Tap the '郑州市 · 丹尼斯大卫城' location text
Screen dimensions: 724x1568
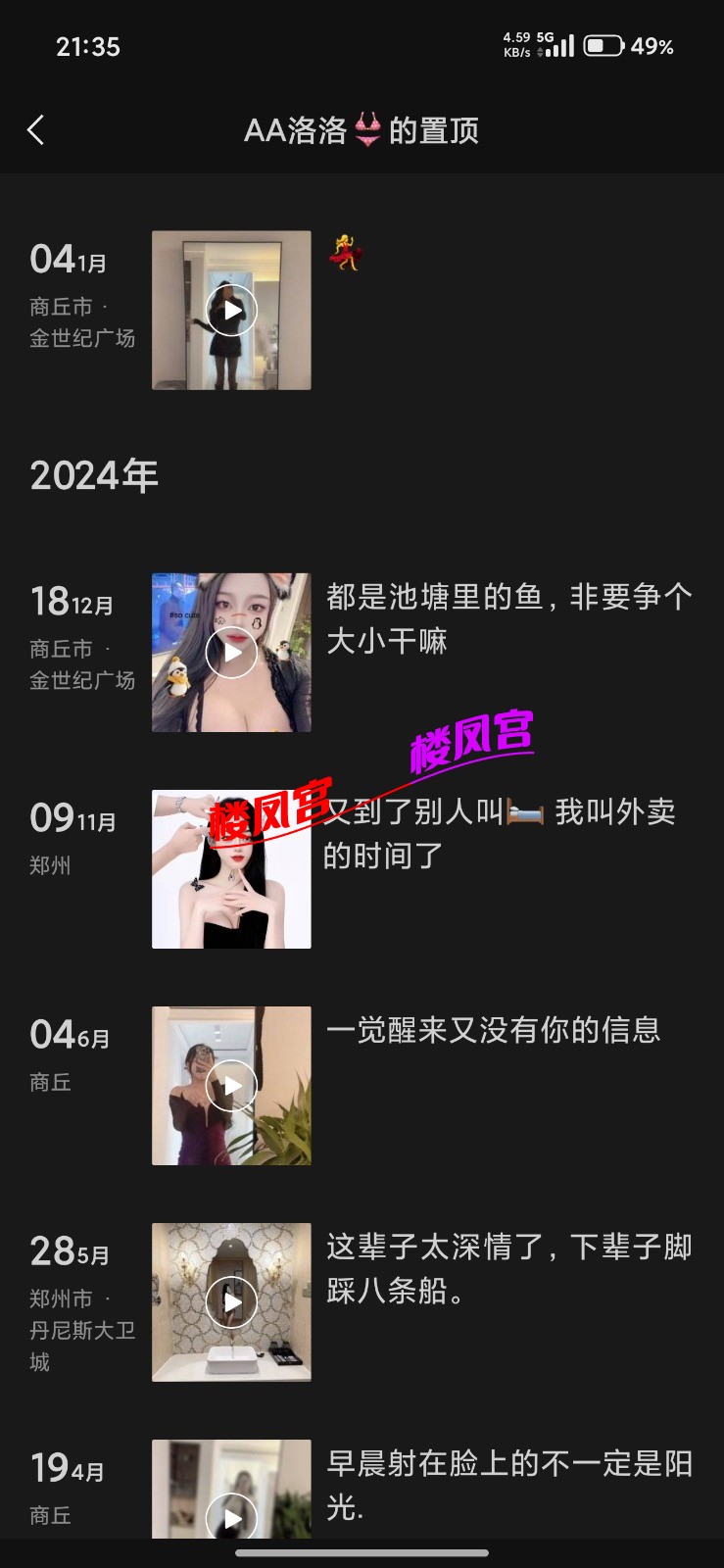click(x=78, y=1329)
